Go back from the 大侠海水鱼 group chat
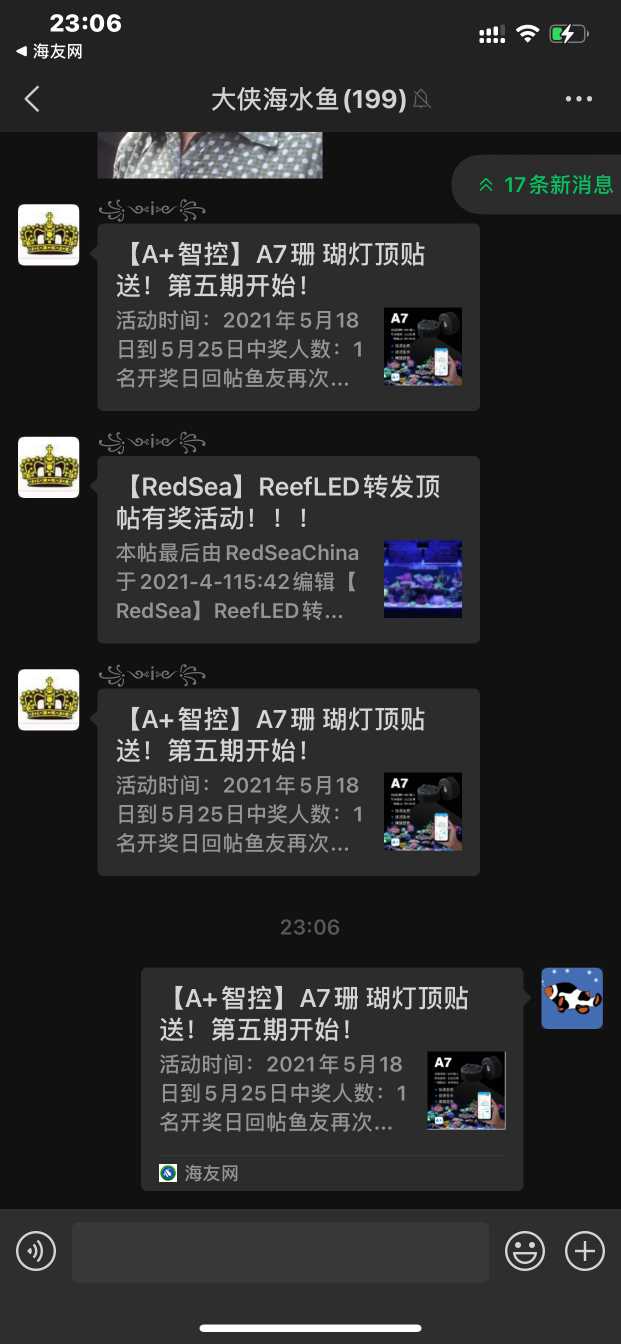Image resolution: width=621 pixels, height=1344 pixels. pos(32,99)
